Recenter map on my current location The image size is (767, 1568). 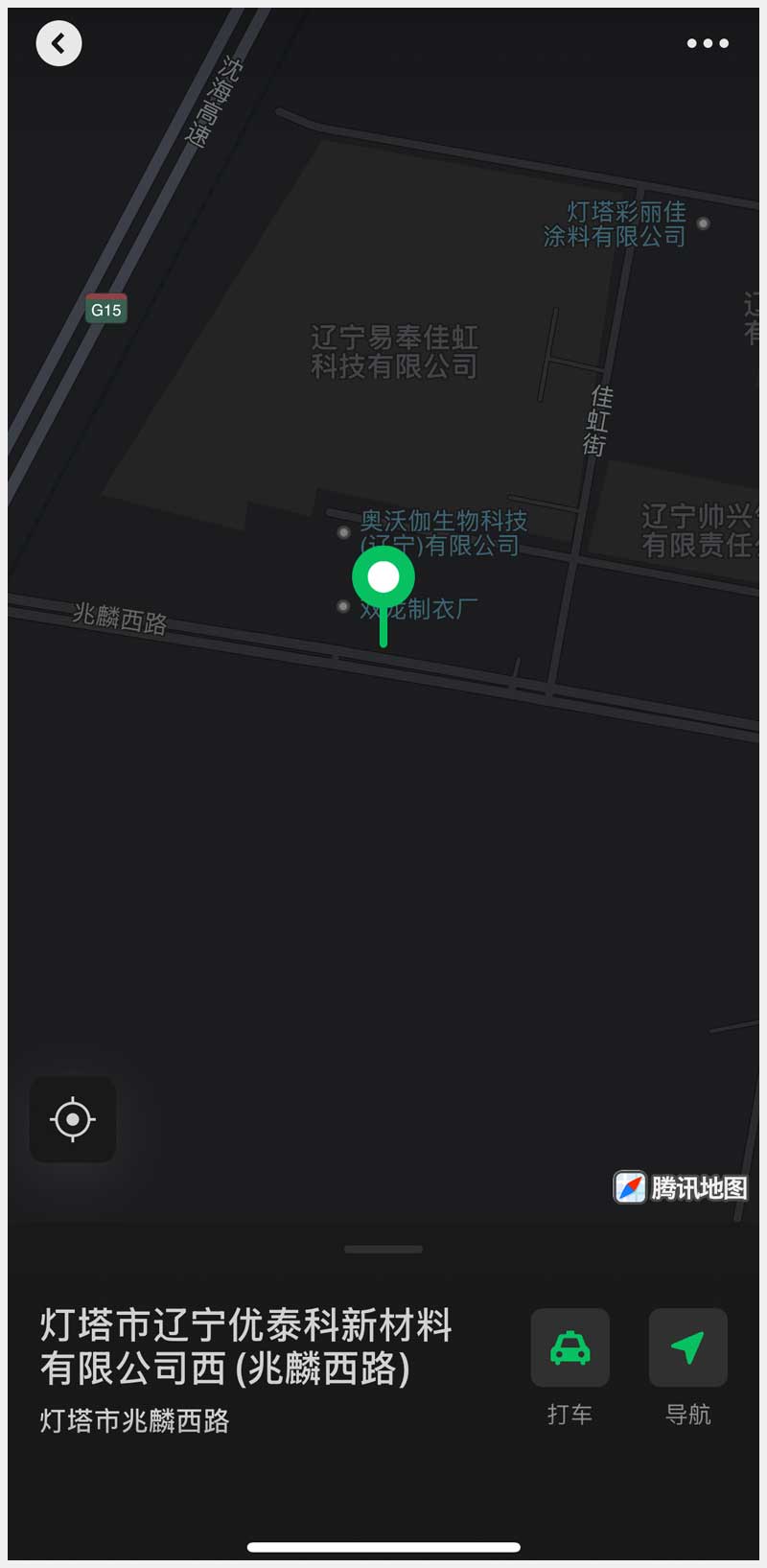73,1119
